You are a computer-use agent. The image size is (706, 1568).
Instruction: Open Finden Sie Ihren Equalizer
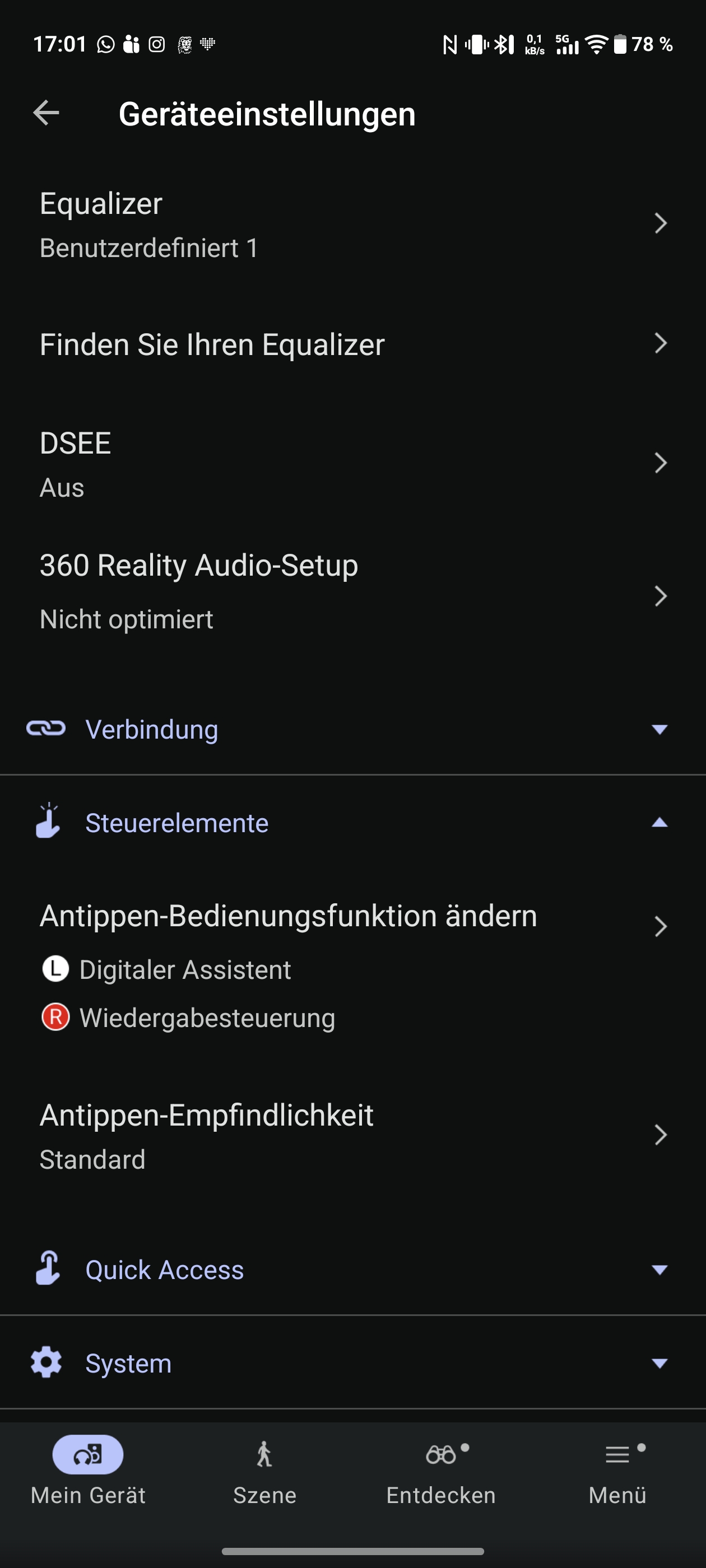352,344
